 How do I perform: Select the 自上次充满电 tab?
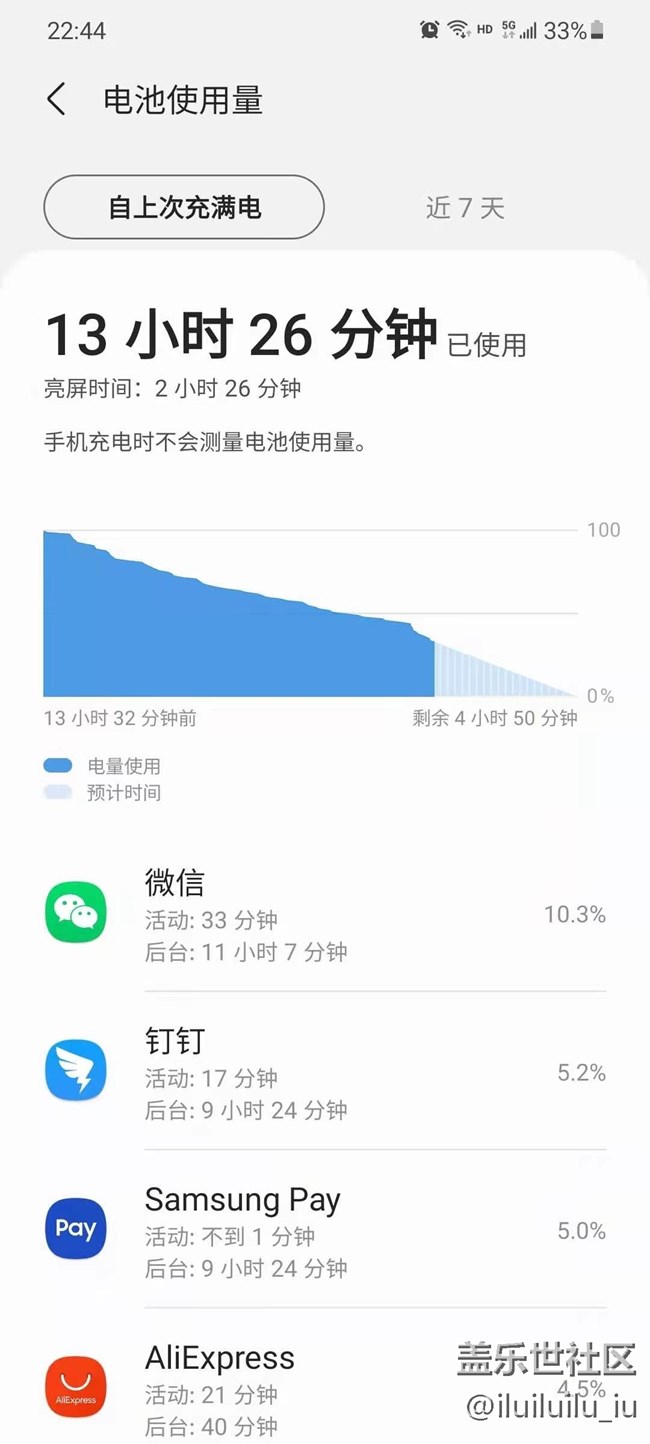184,207
